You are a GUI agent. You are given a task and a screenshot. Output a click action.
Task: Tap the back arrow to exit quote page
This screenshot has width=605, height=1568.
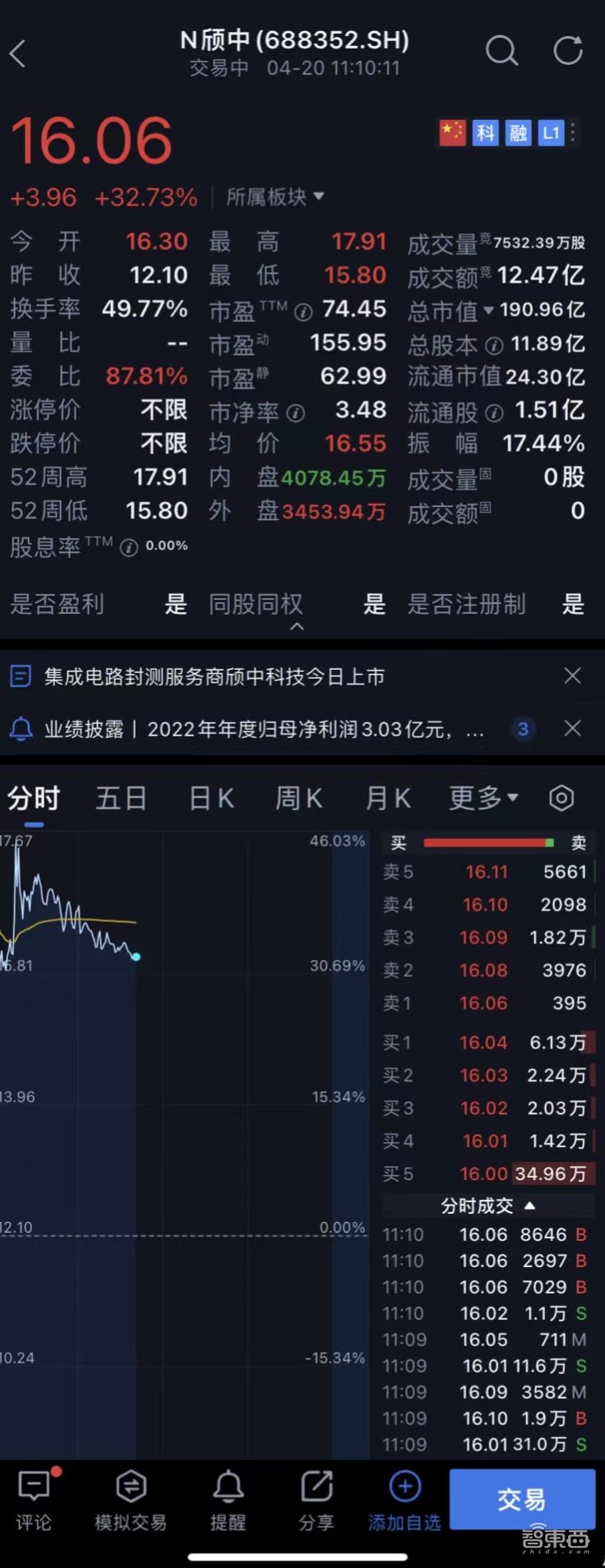coord(18,53)
